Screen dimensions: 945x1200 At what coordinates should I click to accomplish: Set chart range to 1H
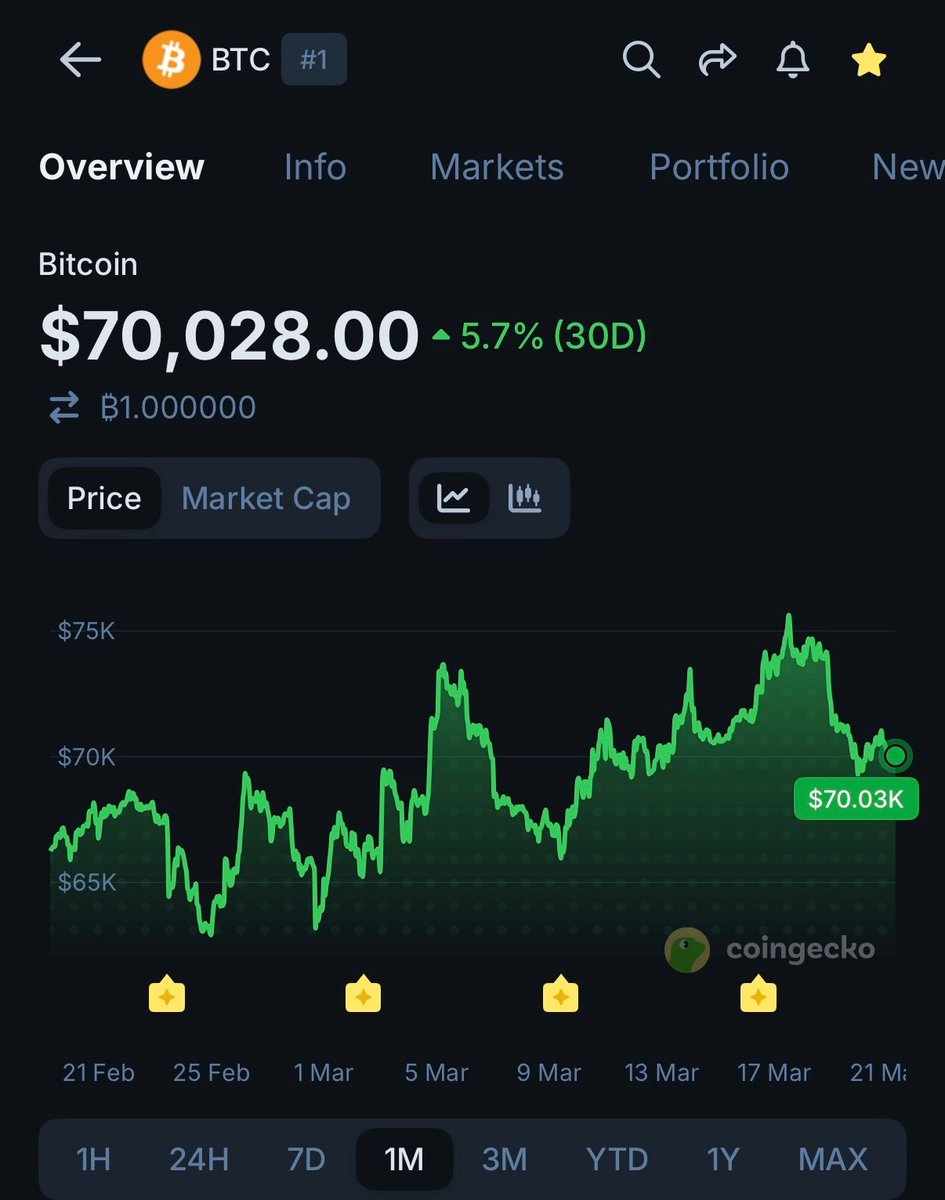click(x=93, y=1159)
